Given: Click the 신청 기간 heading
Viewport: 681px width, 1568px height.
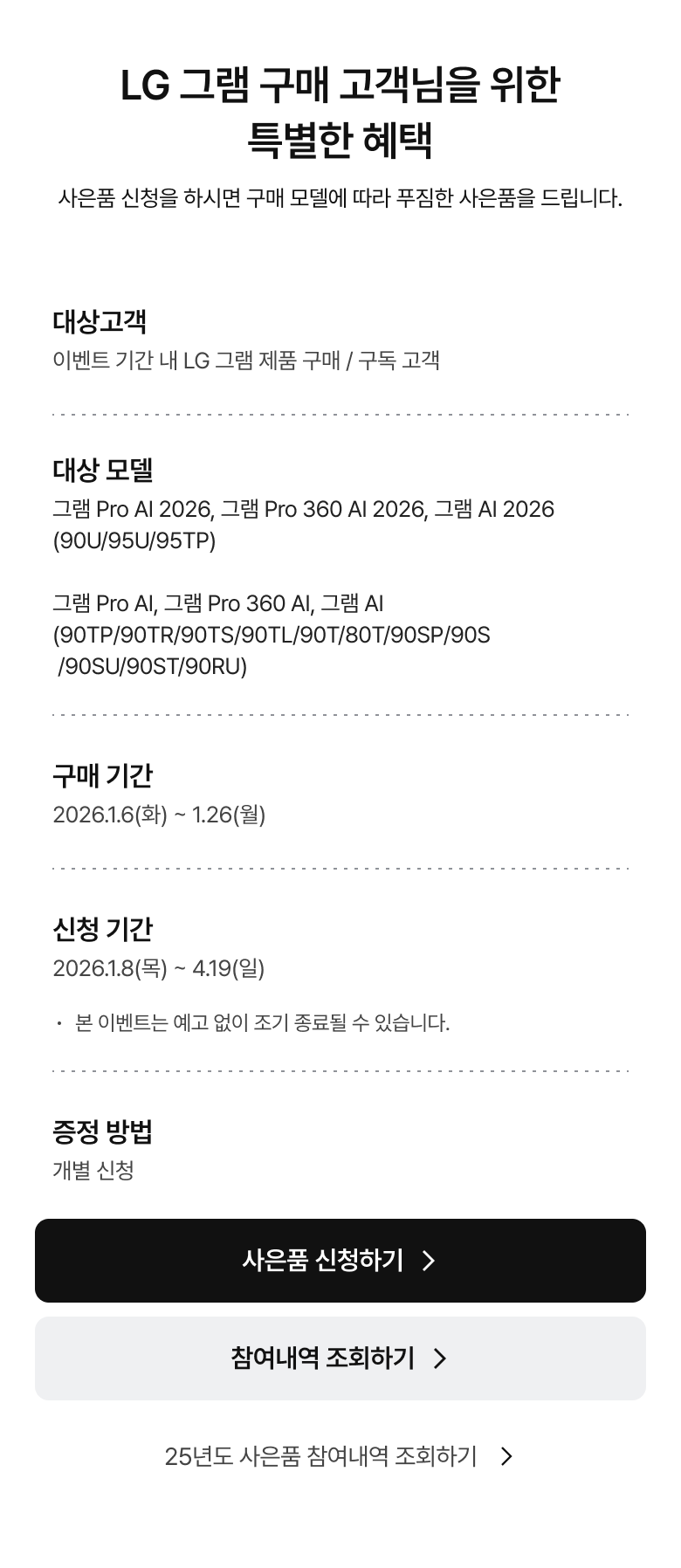Looking at the screenshot, I should point(102,929).
